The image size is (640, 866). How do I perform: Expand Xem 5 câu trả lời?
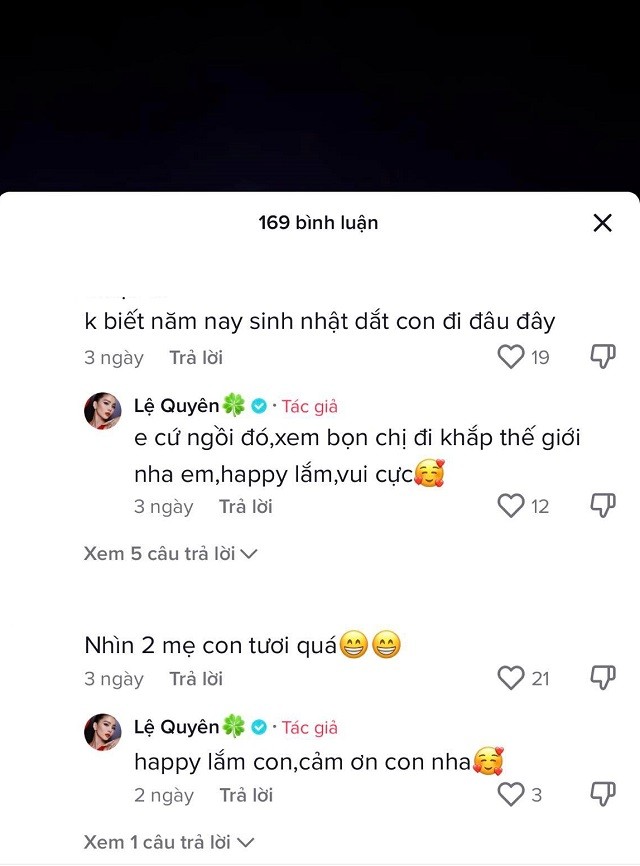(171, 553)
